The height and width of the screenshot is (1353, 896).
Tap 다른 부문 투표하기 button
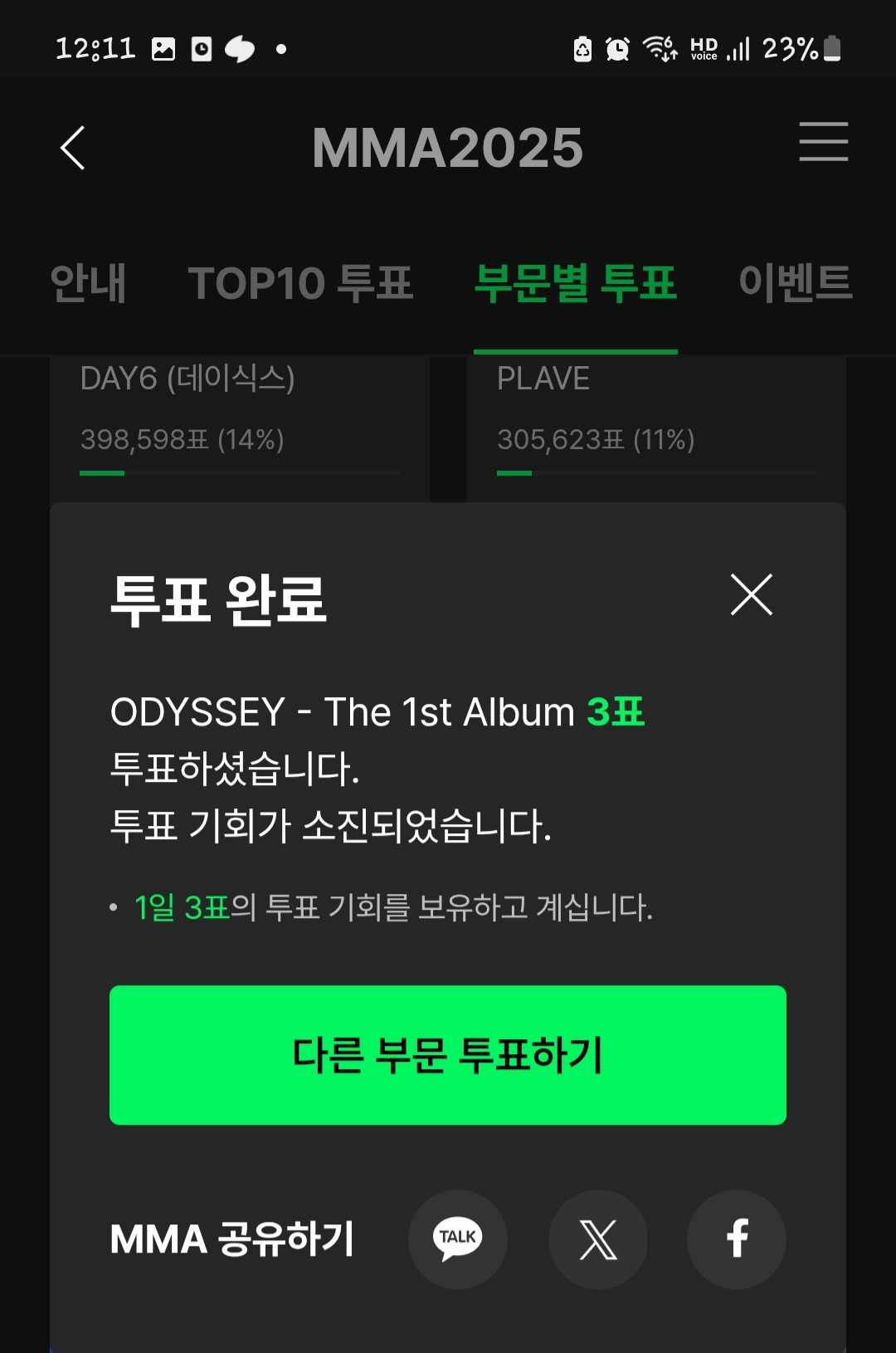coord(448,1055)
